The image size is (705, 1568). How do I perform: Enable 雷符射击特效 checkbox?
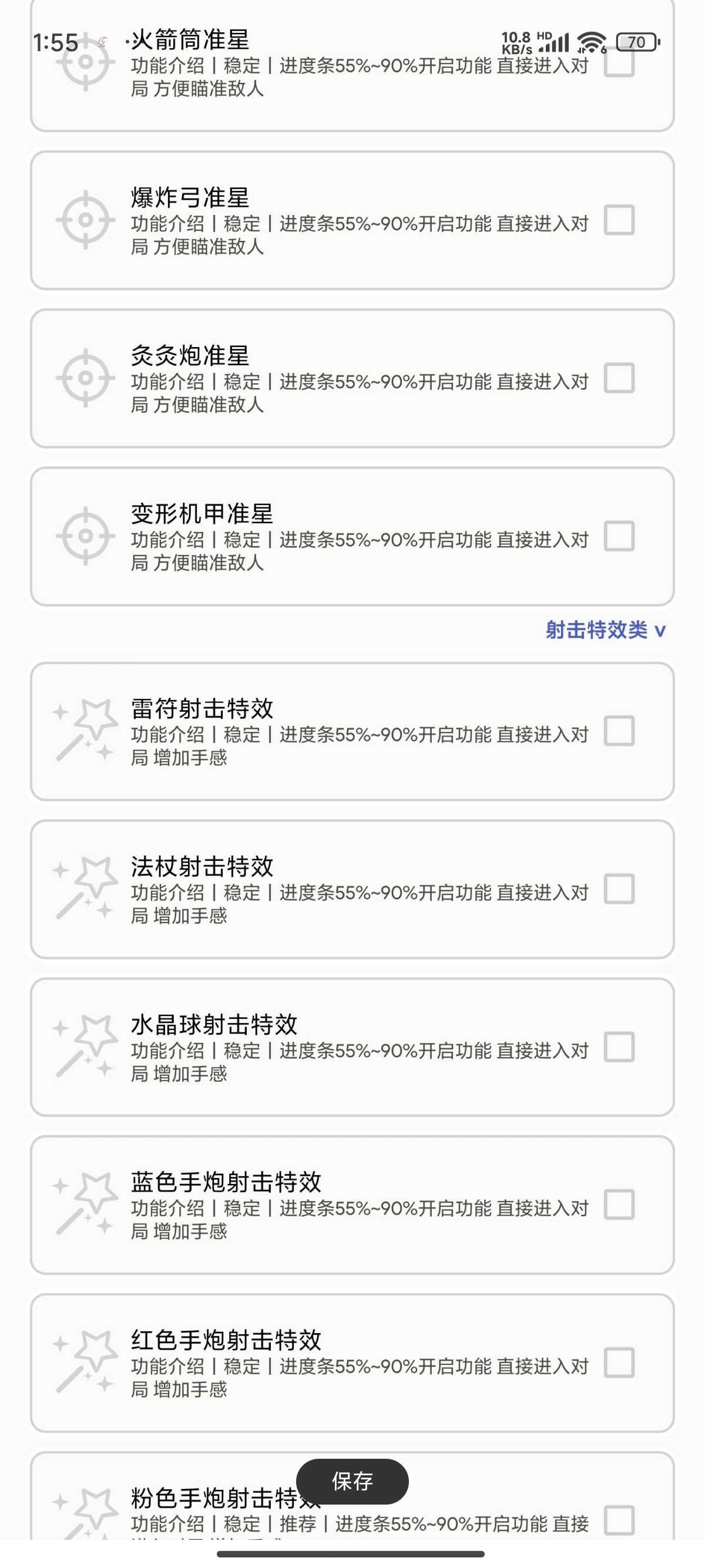619,731
